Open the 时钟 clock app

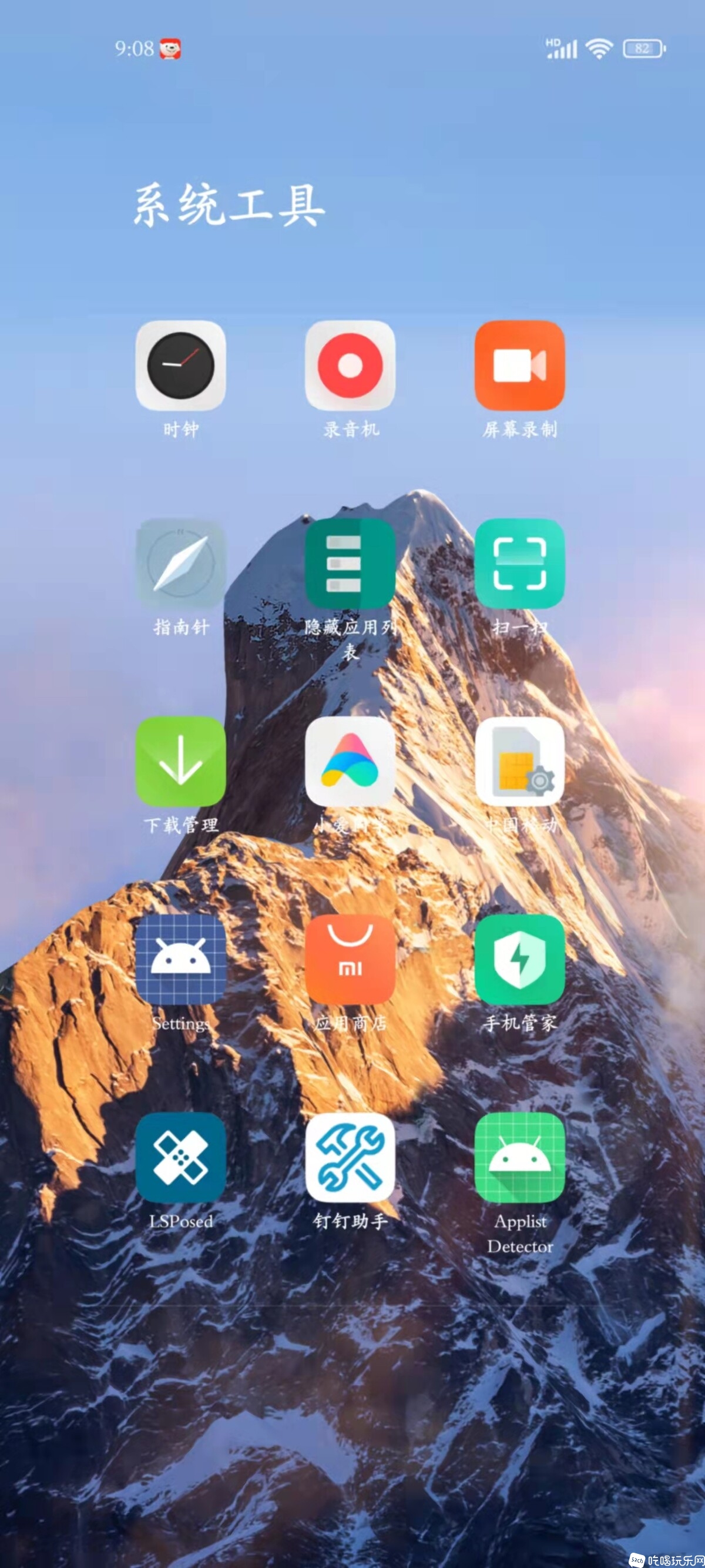pos(181,365)
